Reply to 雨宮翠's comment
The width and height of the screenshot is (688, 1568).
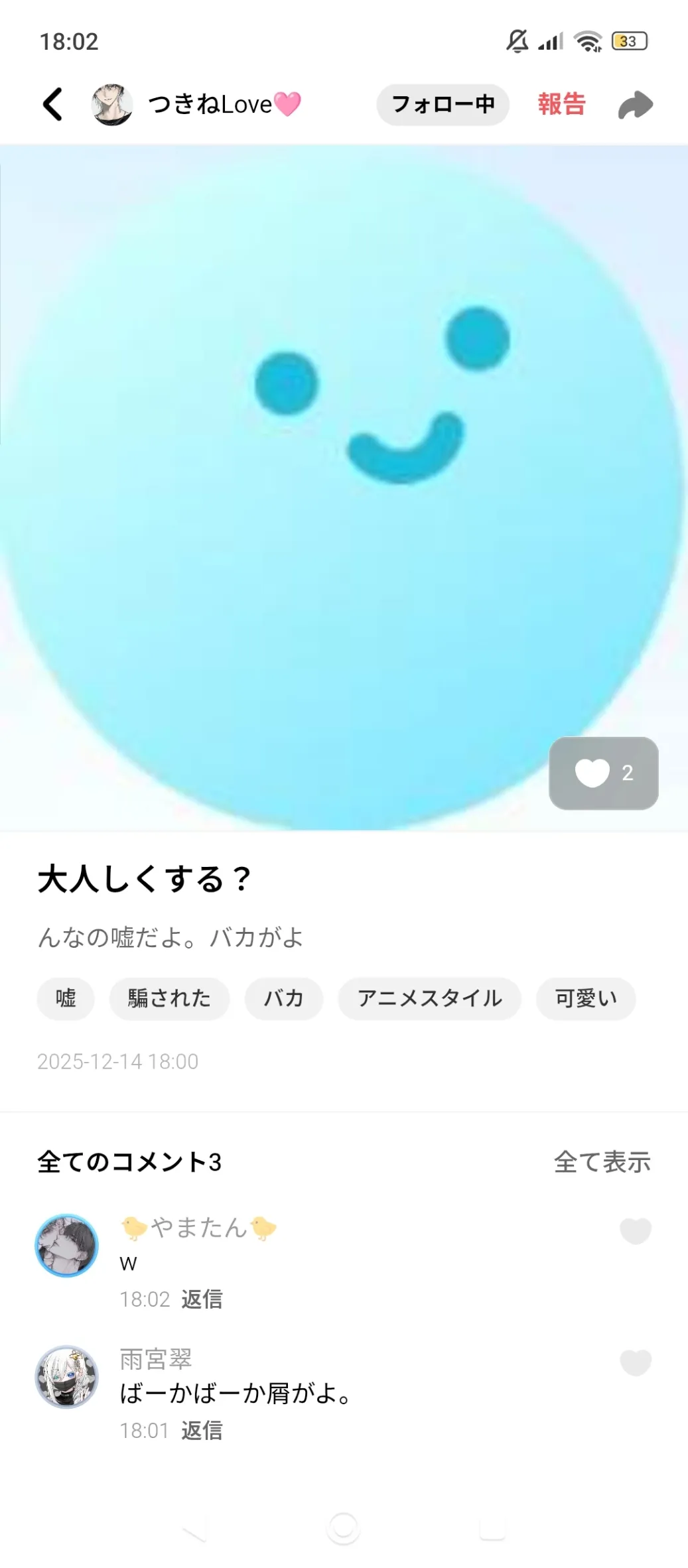(202, 1431)
